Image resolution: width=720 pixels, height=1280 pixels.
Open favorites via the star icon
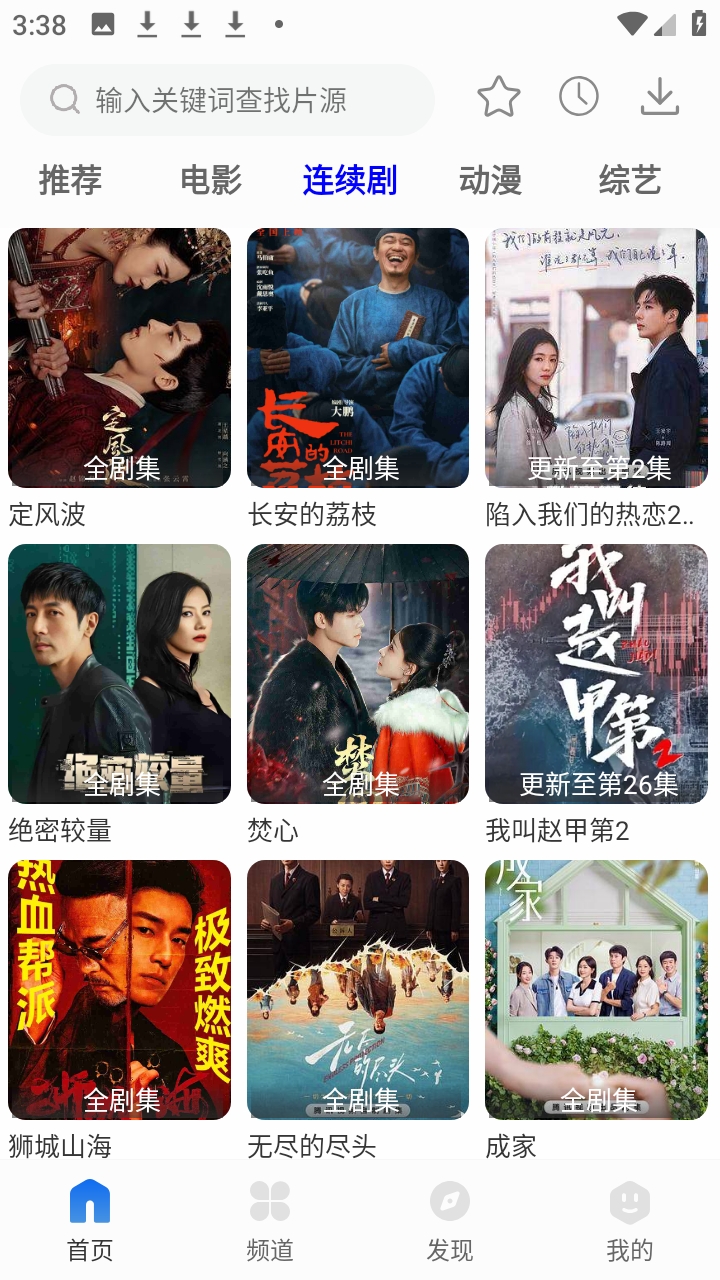(x=498, y=97)
